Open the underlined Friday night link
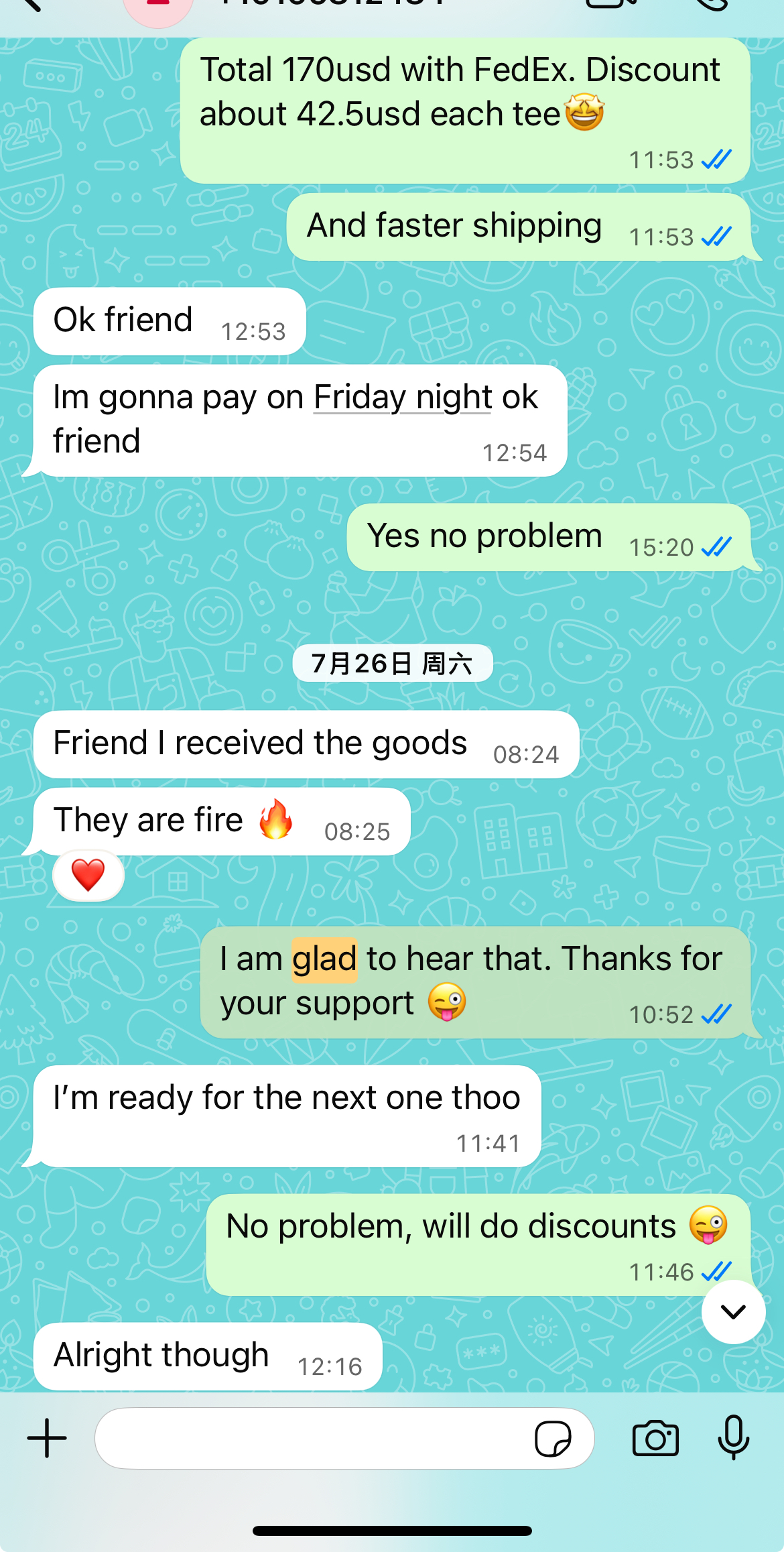The height and width of the screenshot is (1552, 784). [x=402, y=398]
